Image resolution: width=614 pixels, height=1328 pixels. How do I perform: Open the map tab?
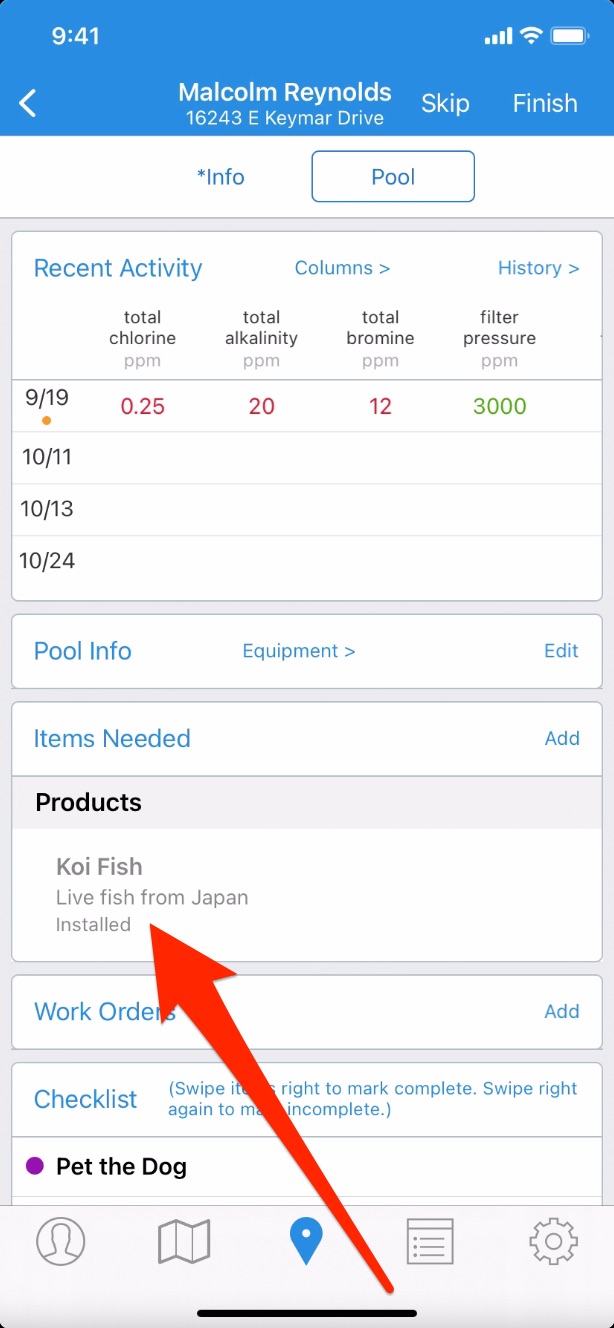pos(184,1242)
